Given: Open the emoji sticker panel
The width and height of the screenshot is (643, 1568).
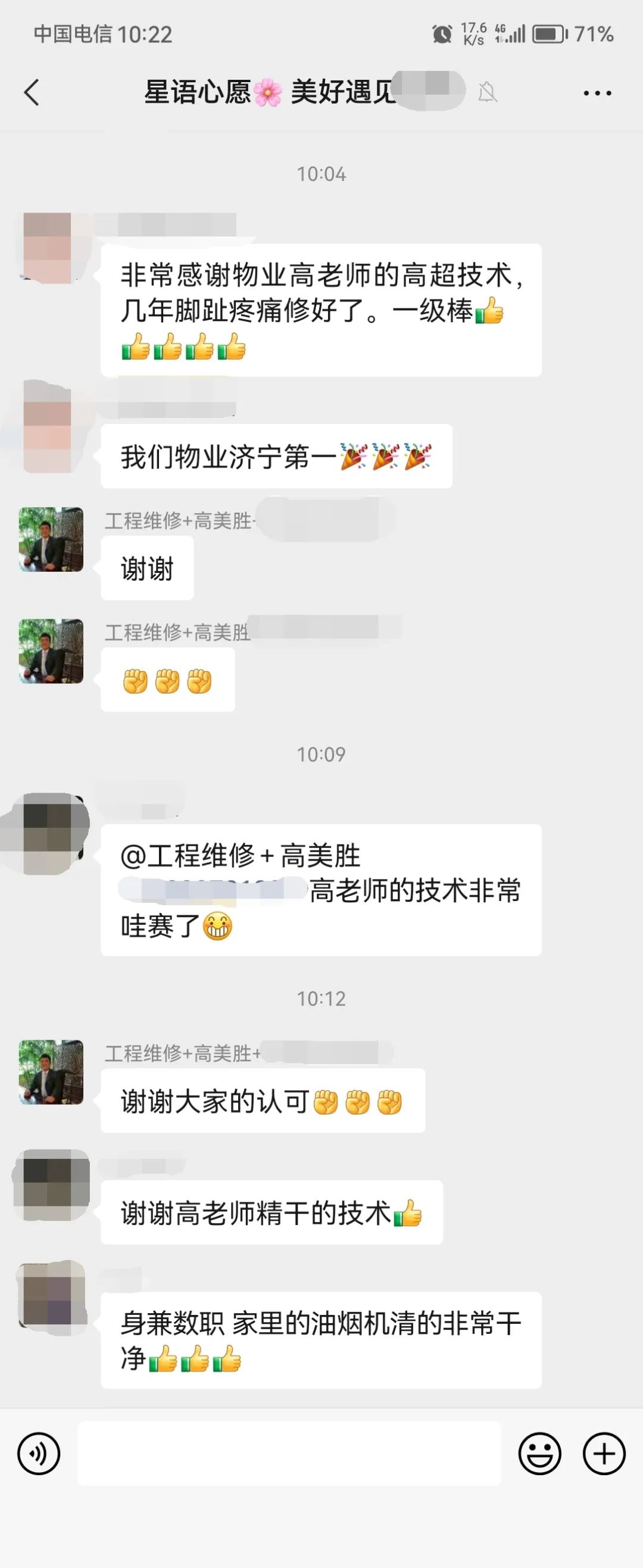Looking at the screenshot, I should pyautogui.click(x=539, y=1454).
